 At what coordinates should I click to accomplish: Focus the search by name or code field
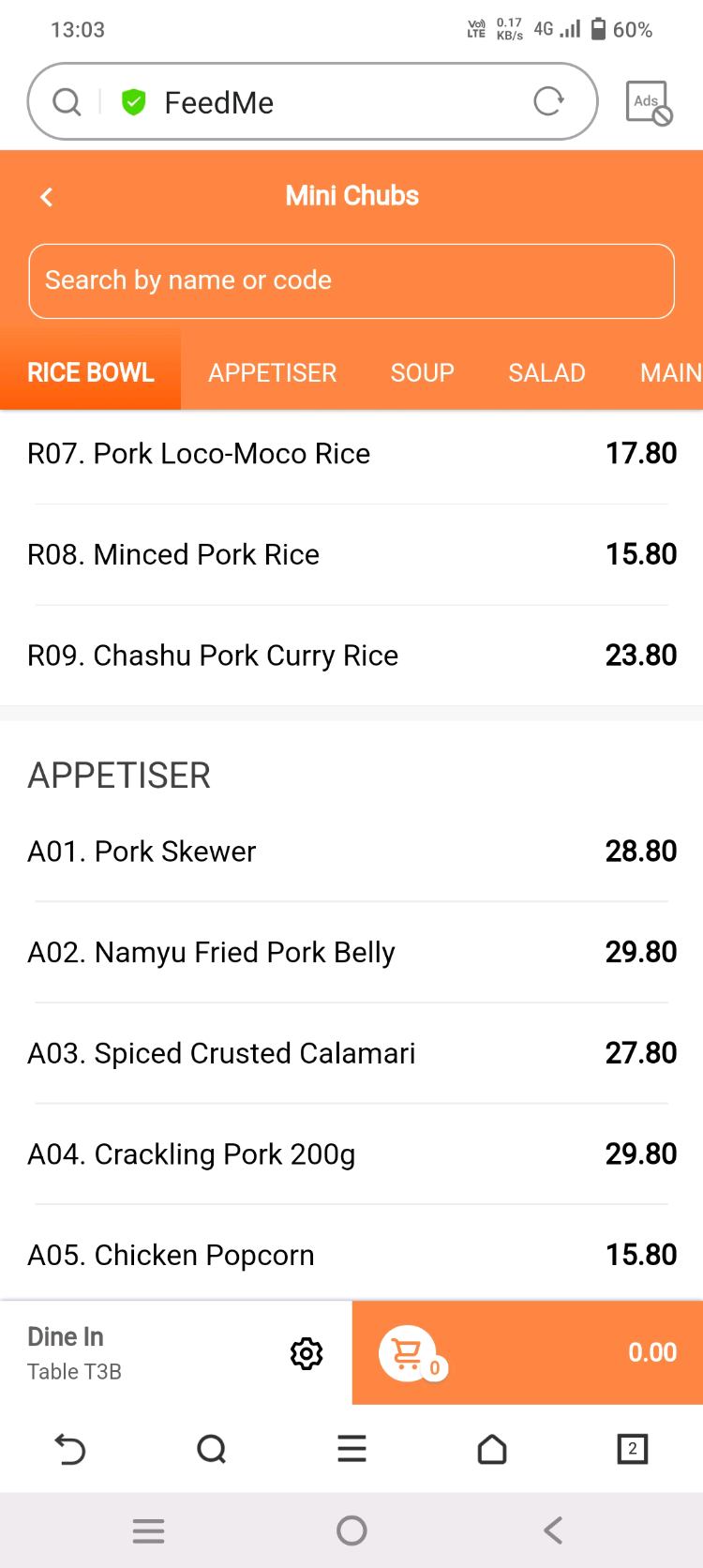(x=351, y=280)
